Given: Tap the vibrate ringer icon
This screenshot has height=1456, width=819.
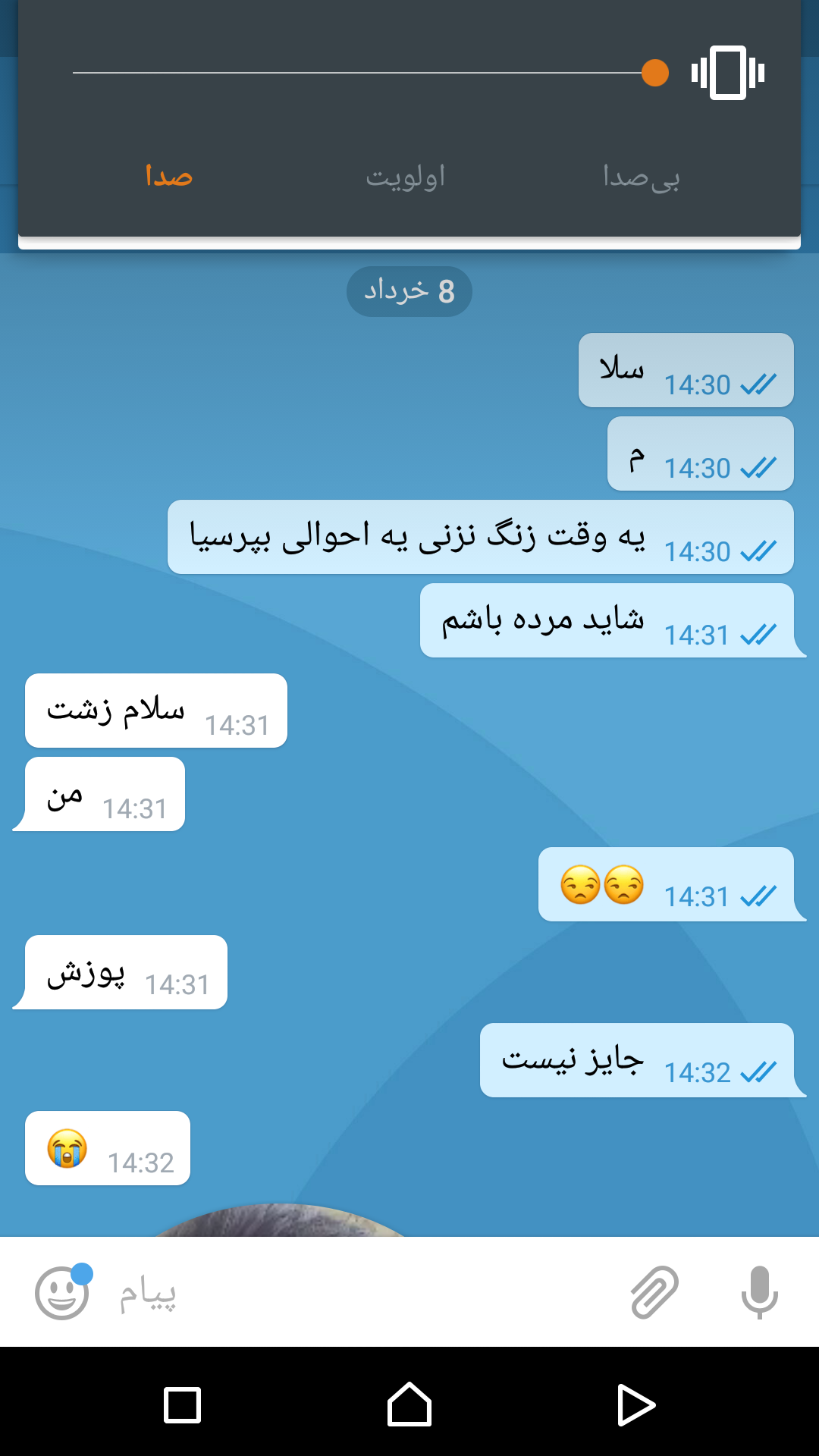Looking at the screenshot, I should [x=727, y=73].
